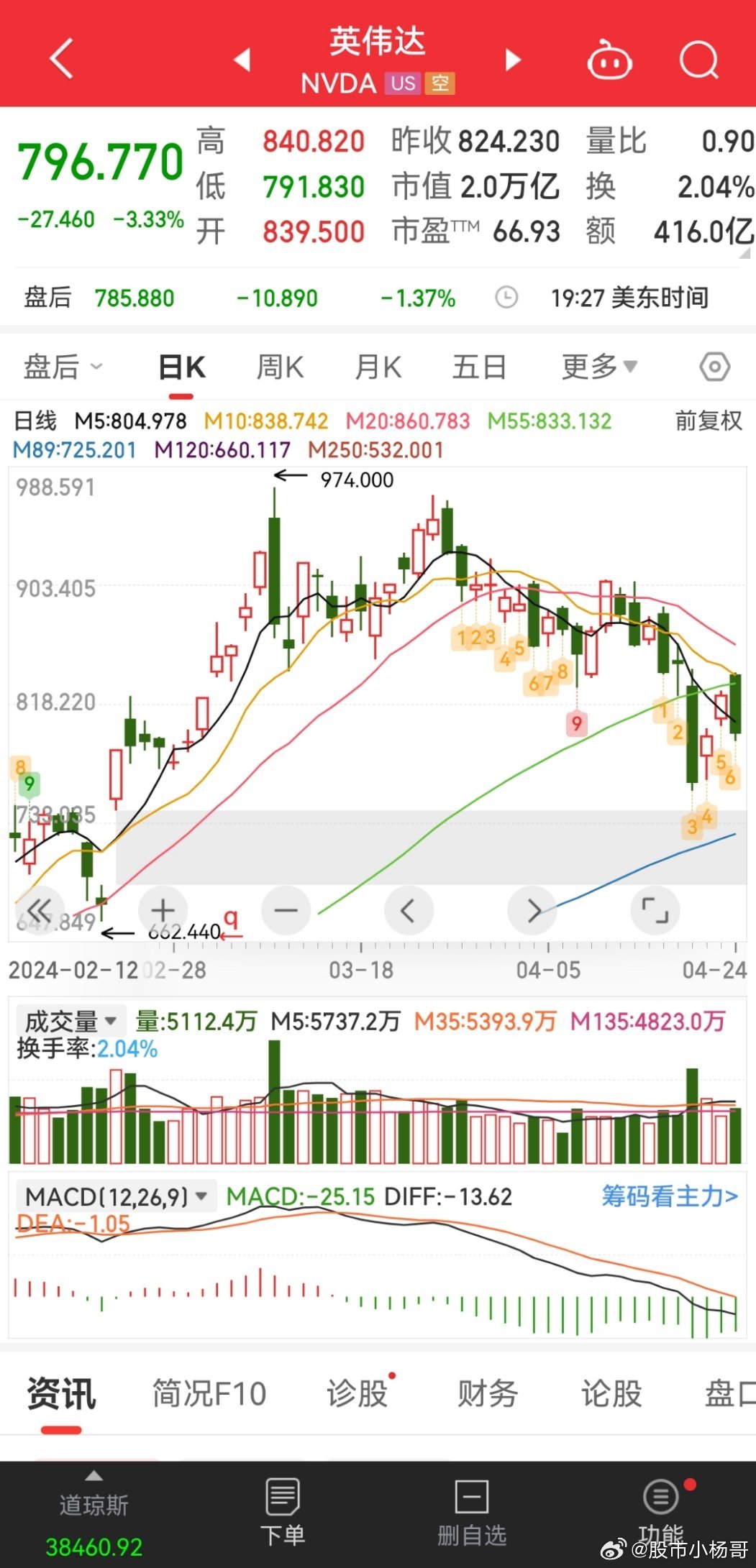Switch to the next stock with right triangle
Viewport: 756px width, 1568px height.
point(512,60)
